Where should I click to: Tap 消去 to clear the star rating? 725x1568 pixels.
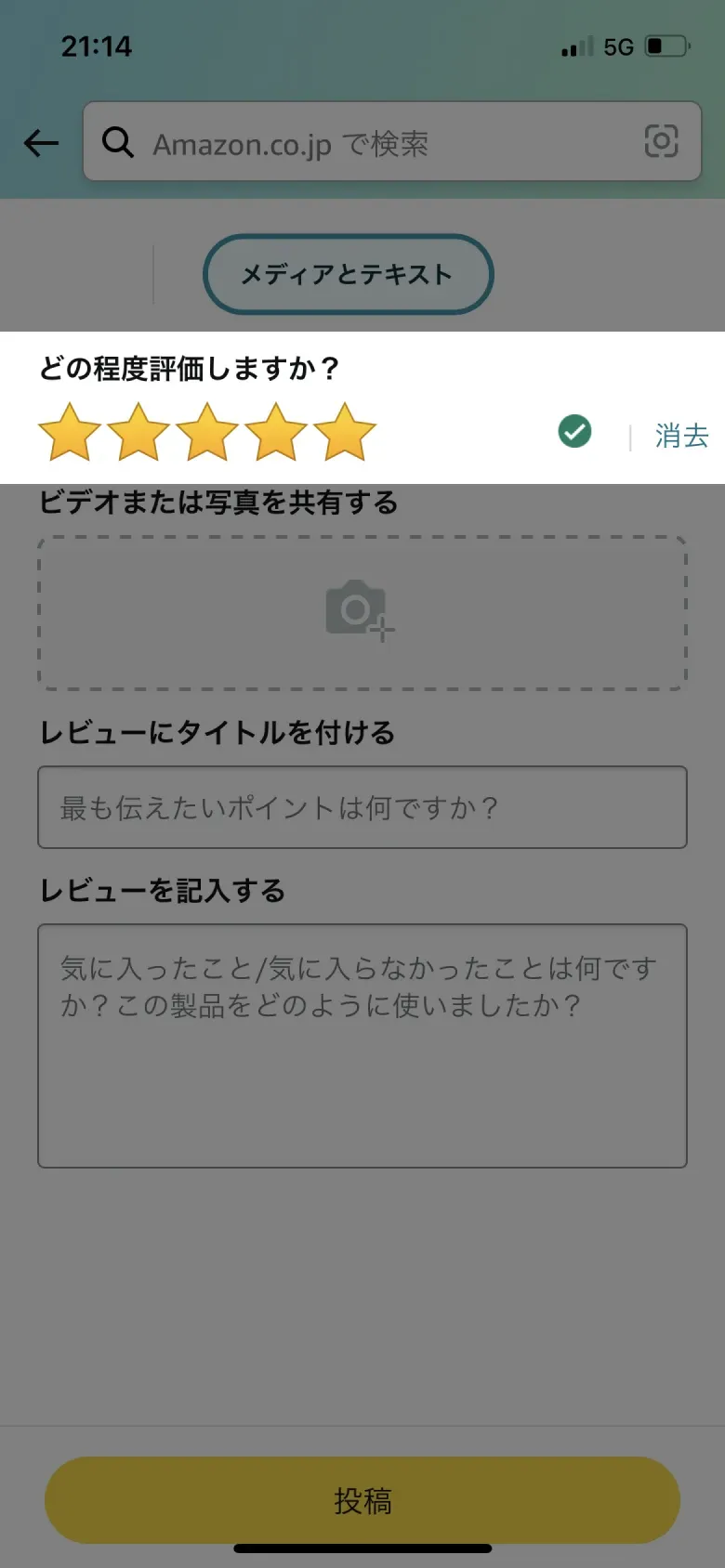(x=680, y=435)
